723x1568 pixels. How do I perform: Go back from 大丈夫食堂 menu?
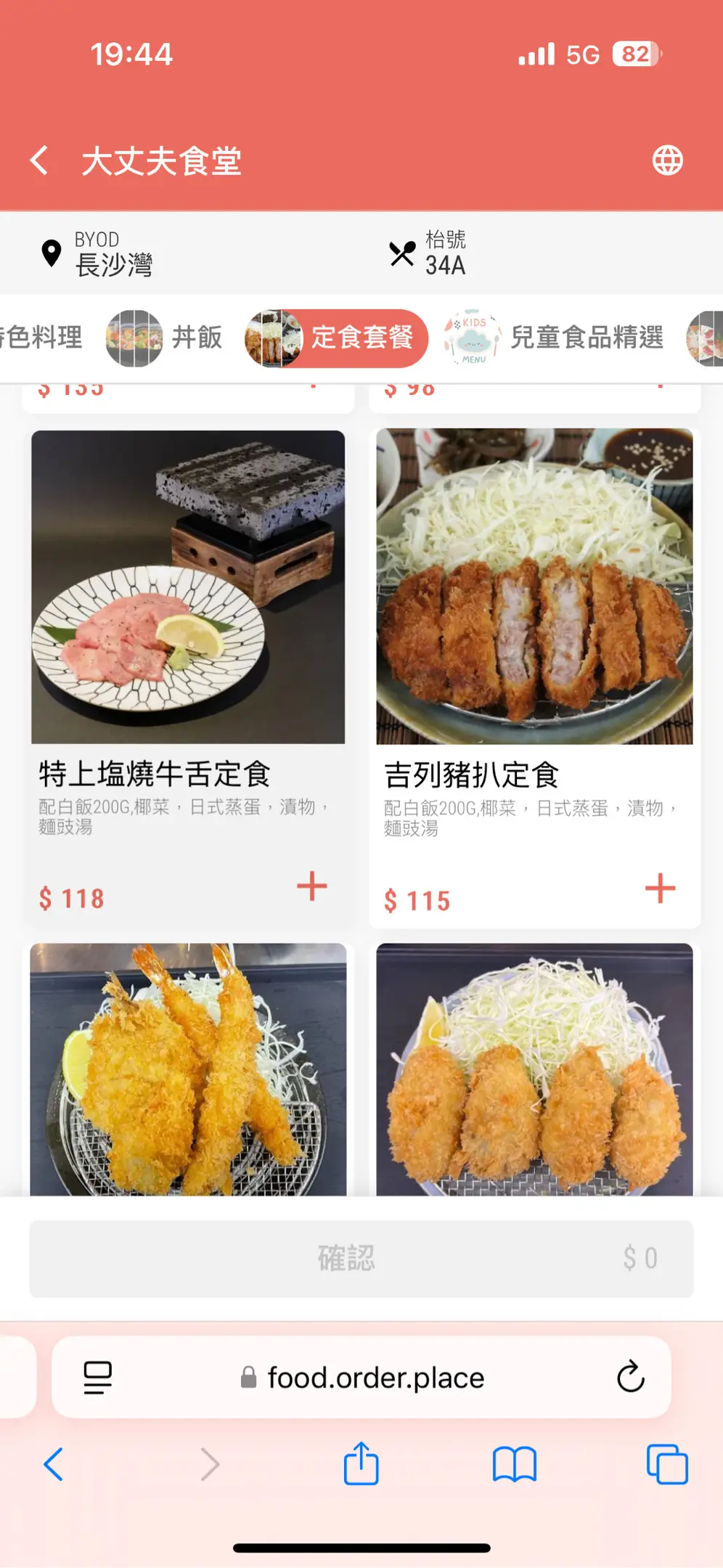tap(39, 160)
